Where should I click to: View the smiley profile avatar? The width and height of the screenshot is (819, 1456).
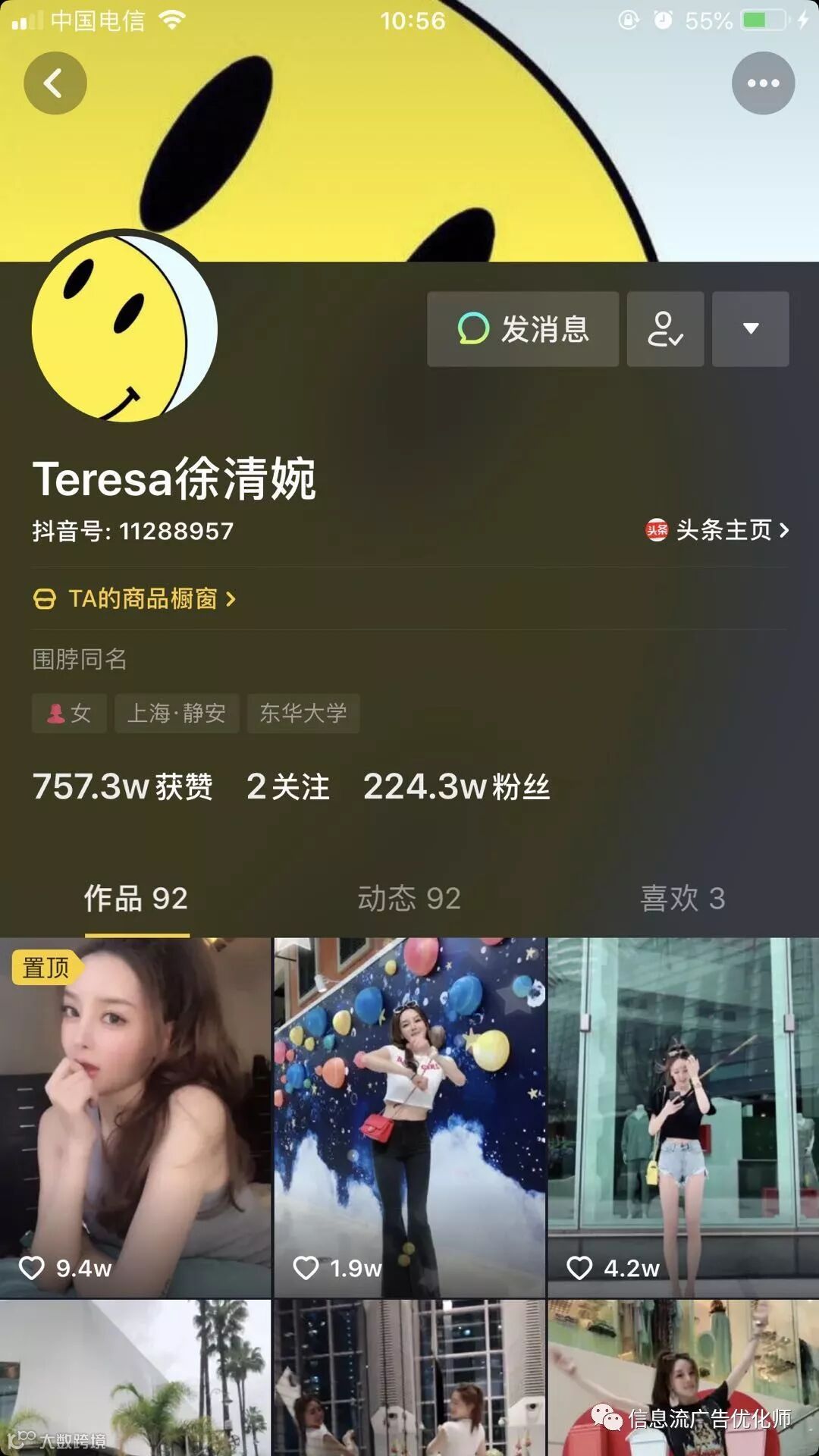pyautogui.click(x=124, y=326)
